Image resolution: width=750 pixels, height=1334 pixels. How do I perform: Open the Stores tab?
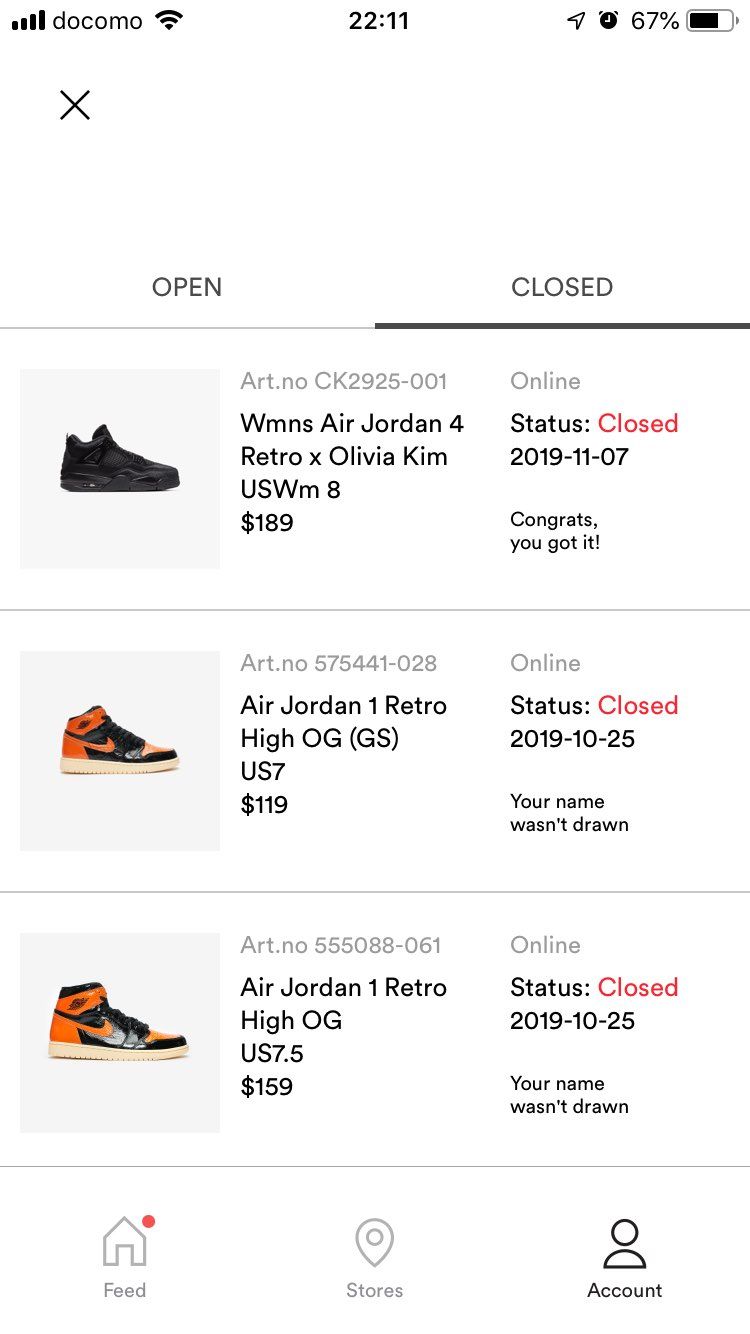(x=375, y=1258)
